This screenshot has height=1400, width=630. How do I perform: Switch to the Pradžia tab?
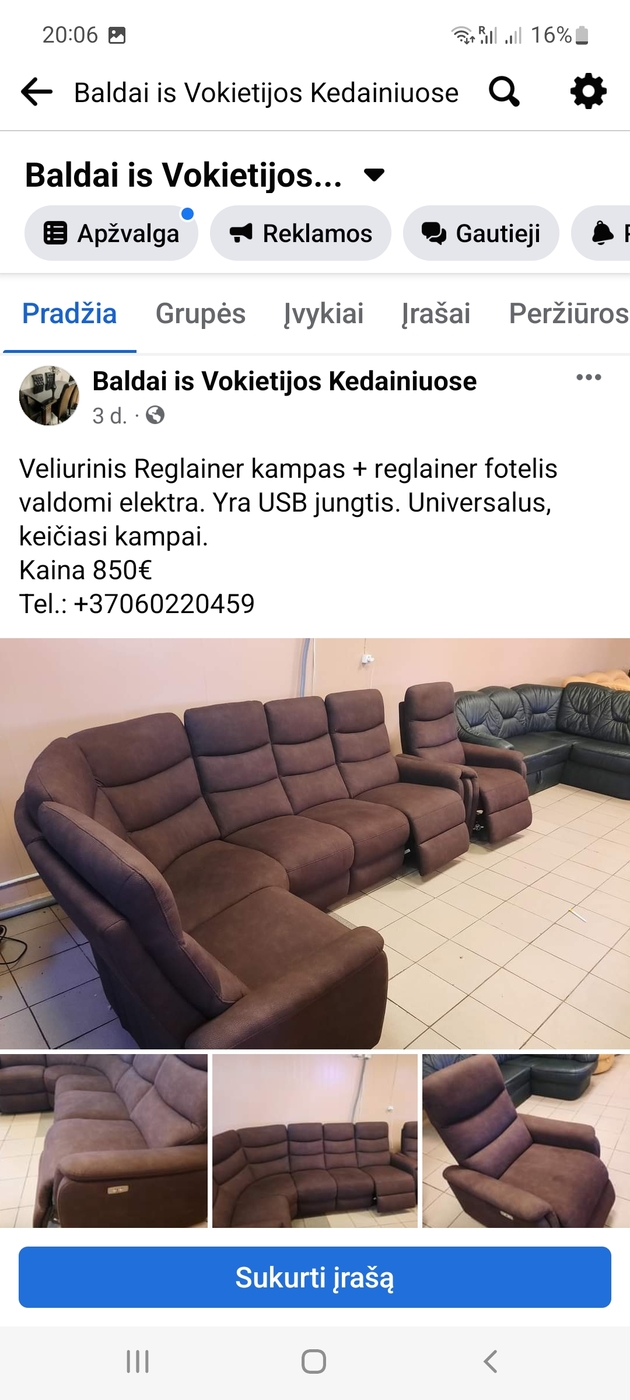click(x=70, y=314)
